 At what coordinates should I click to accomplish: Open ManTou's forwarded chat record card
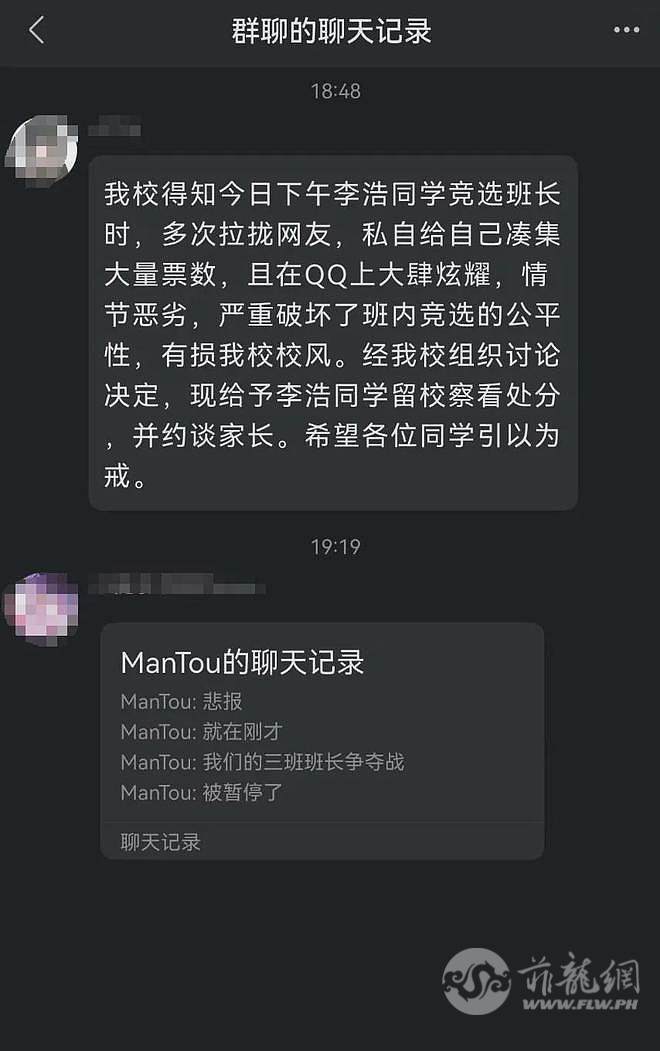(322, 740)
